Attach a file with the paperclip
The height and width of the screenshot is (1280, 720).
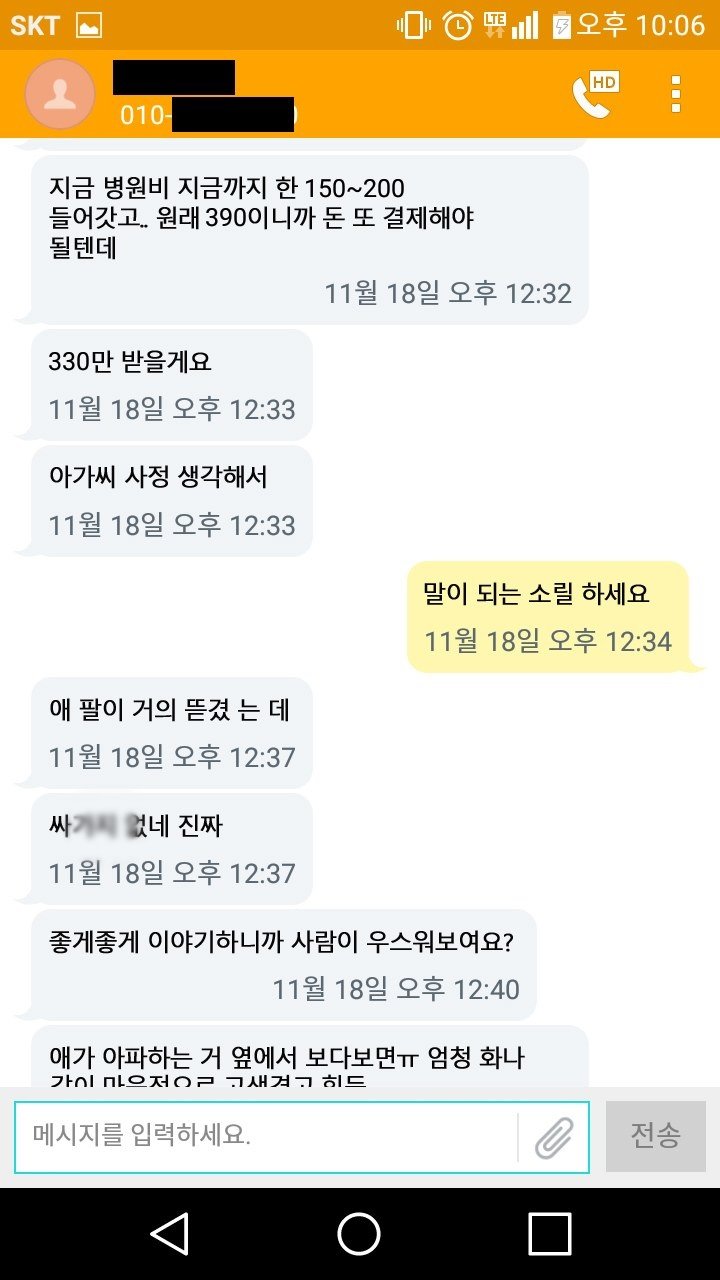point(553,1137)
